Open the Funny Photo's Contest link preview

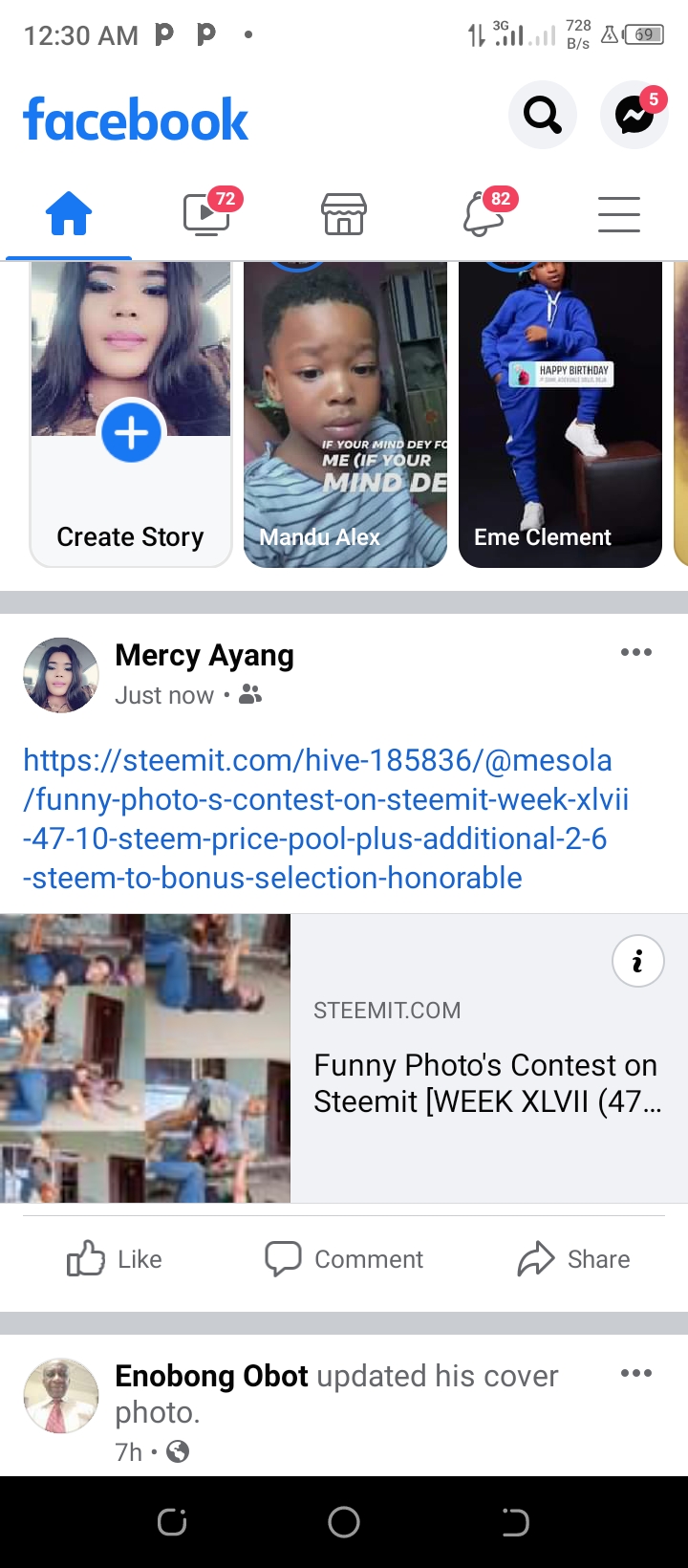[x=344, y=1058]
